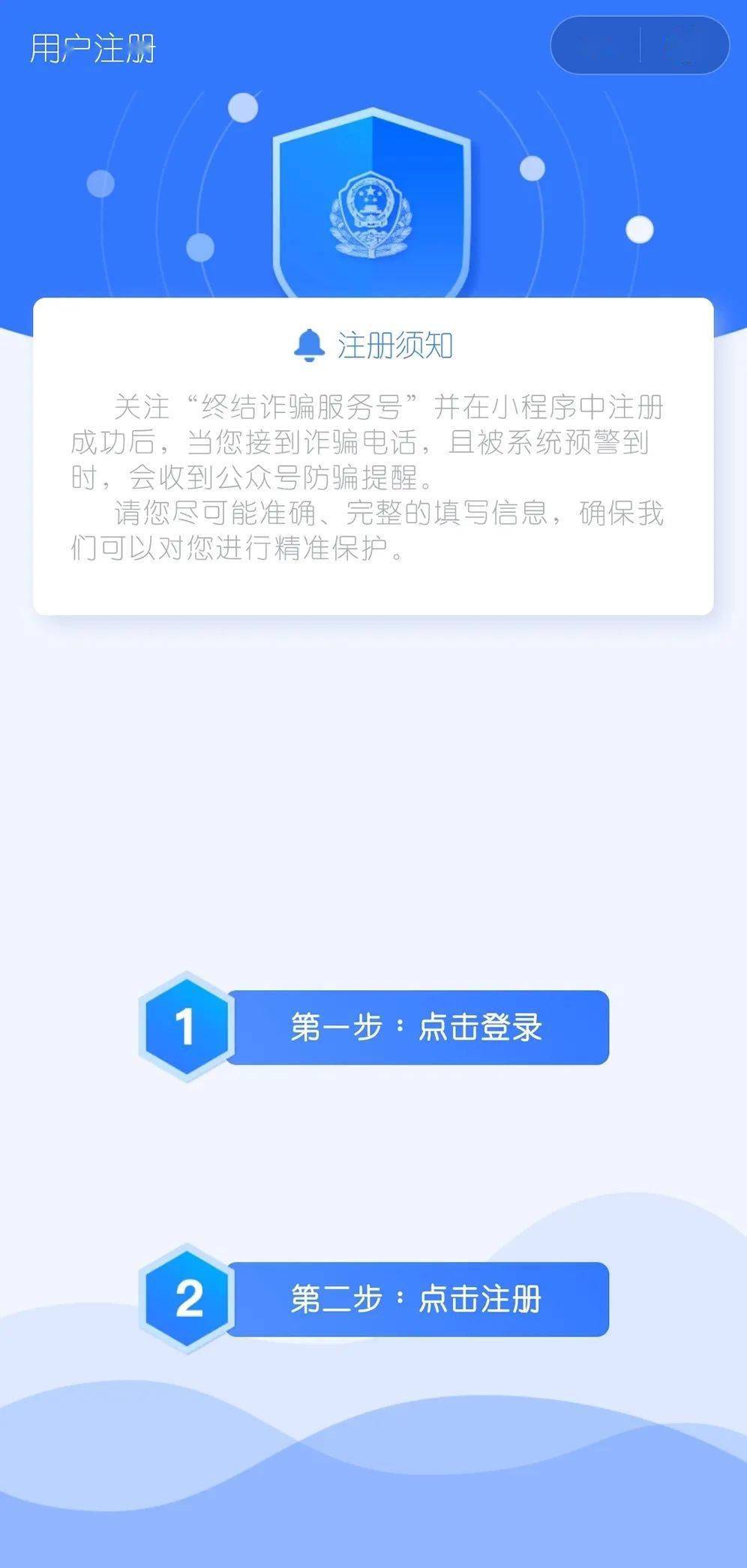Image resolution: width=747 pixels, height=1568 pixels.
Task: Tap 第一步：点击登录 button
Action: (x=416, y=1028)
